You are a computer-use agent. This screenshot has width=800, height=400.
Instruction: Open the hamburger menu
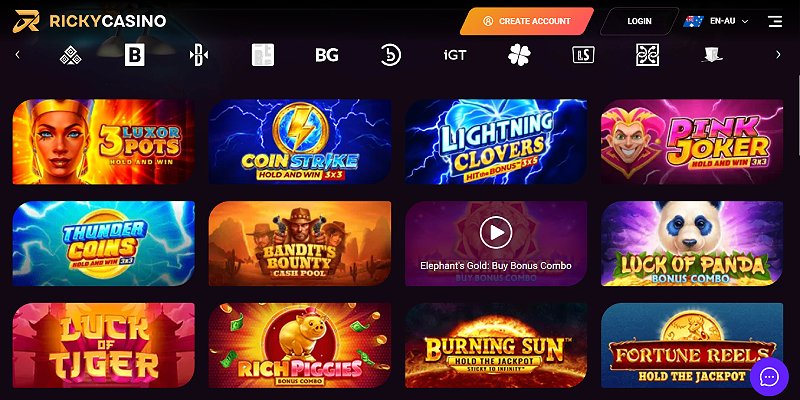[775, 21]
